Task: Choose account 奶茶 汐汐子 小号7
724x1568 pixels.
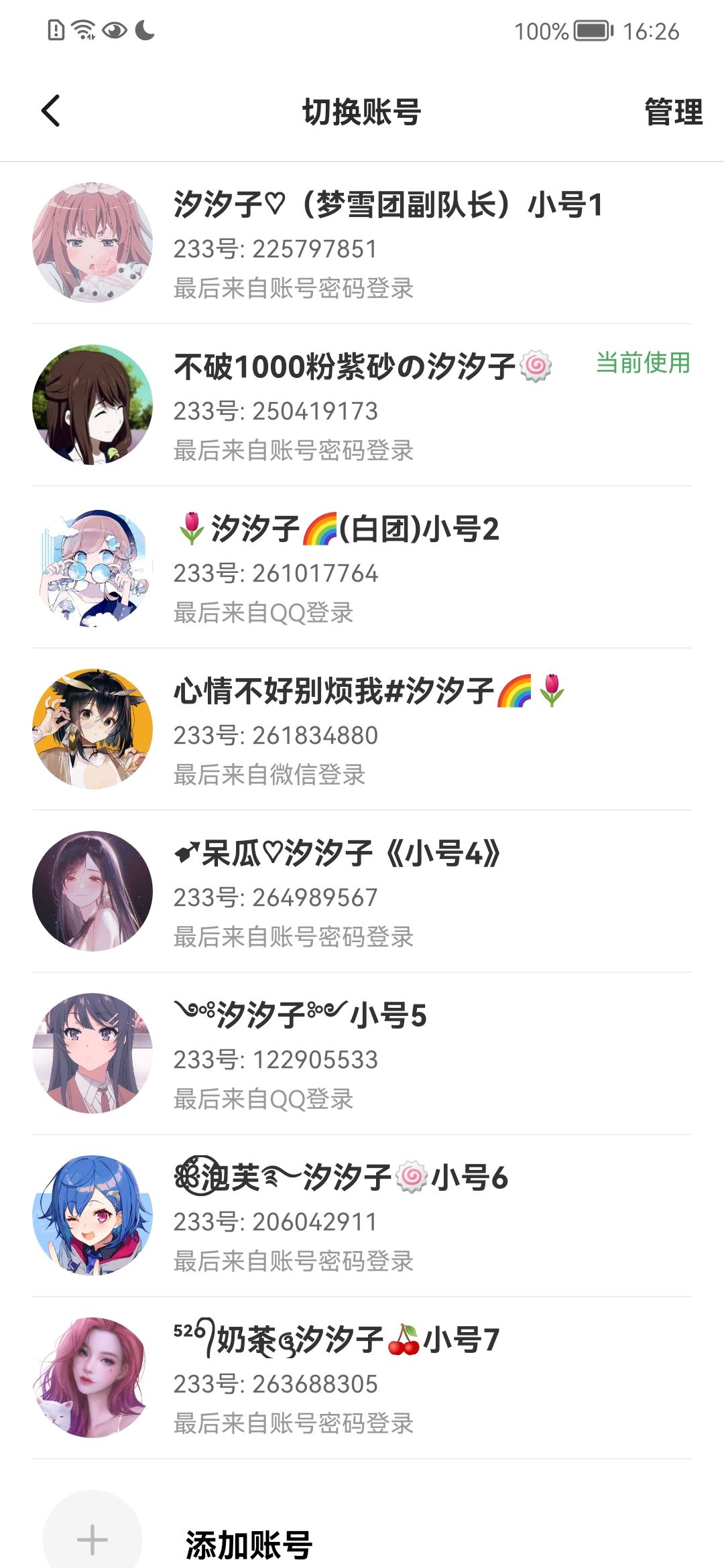Action: (362, 1379)
